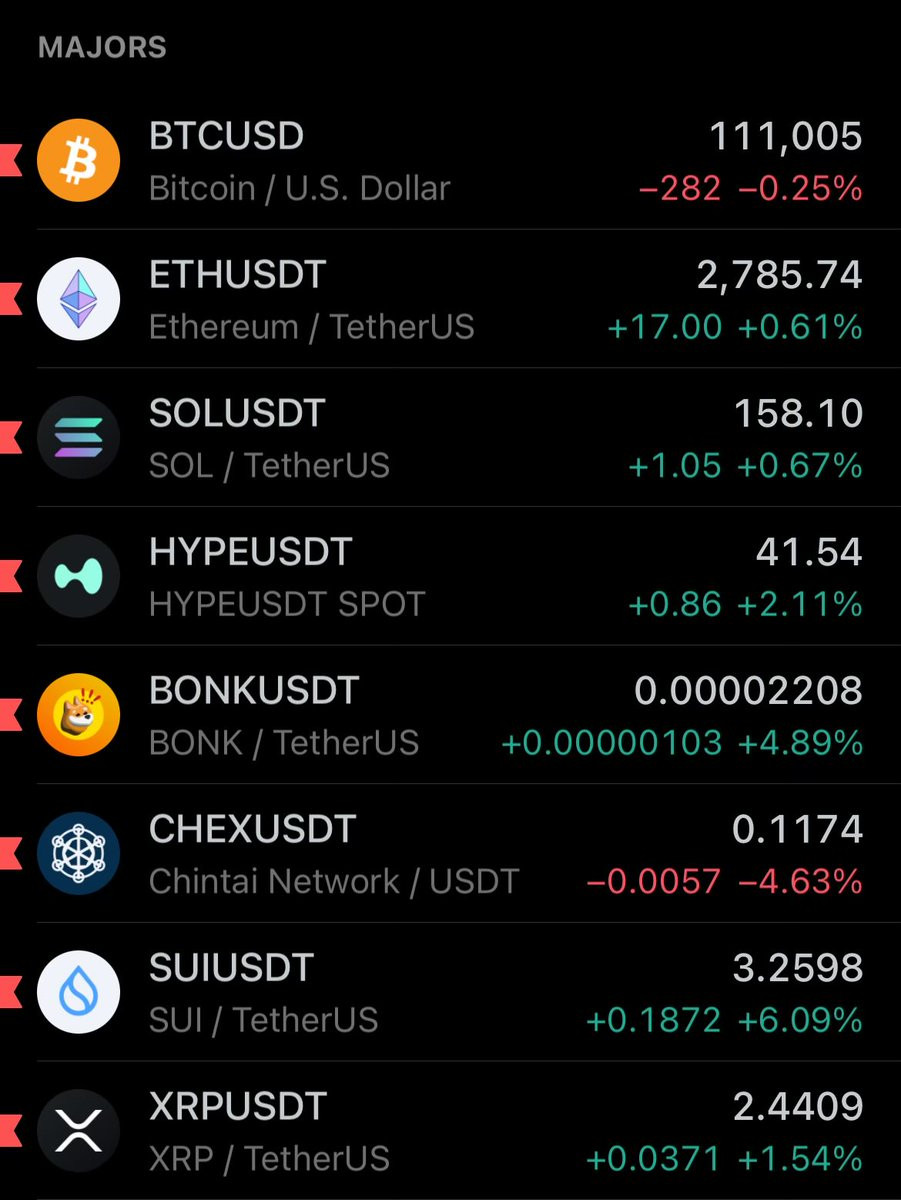Select the SOLUSDT watchlist entry
The image size is (901, 1200).
pos(450,438)
